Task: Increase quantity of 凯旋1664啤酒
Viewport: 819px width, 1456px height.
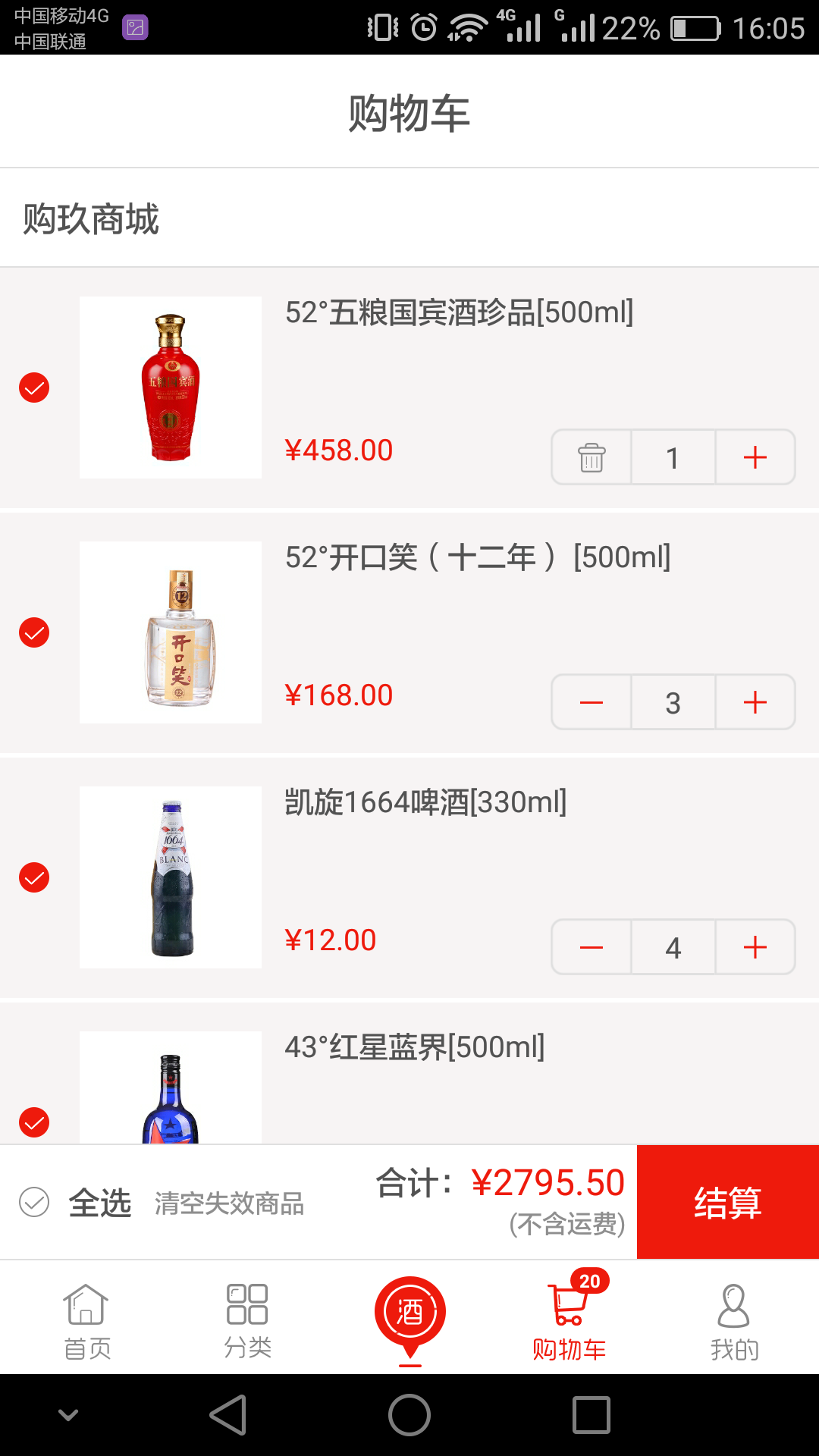Action: (755, 947)
